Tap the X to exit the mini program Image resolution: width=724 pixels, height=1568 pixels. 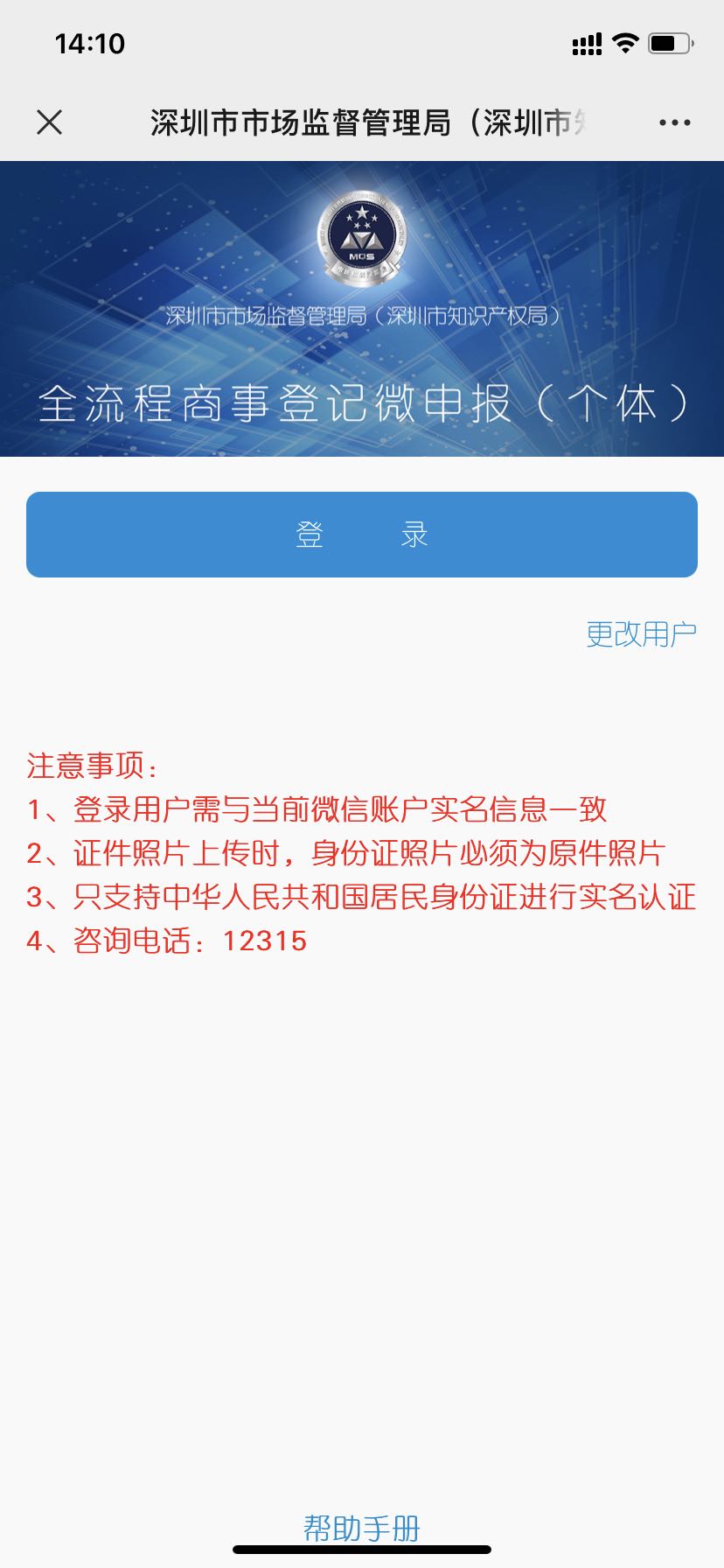50,122
